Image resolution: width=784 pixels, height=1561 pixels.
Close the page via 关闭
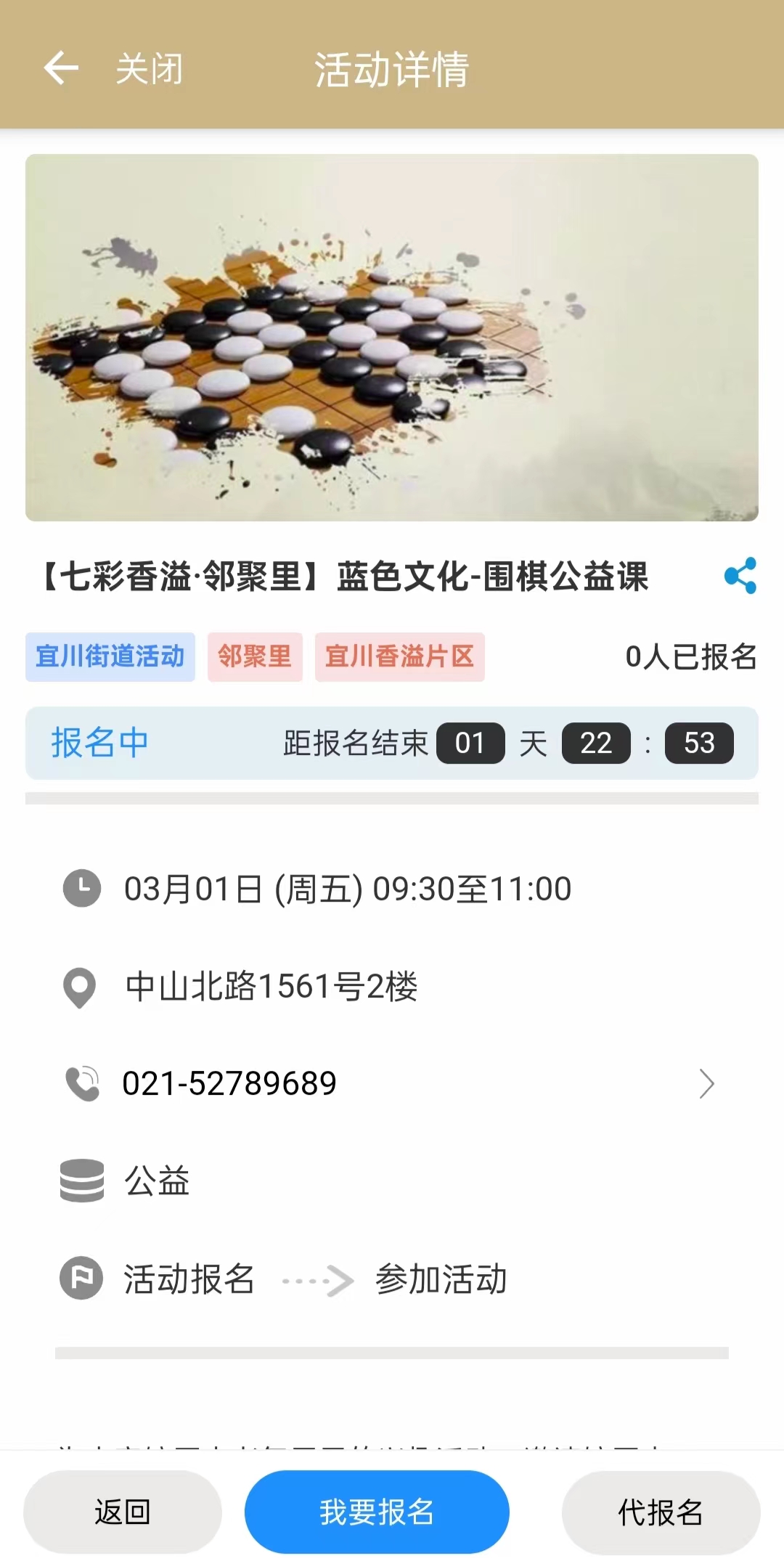(150, 70)
